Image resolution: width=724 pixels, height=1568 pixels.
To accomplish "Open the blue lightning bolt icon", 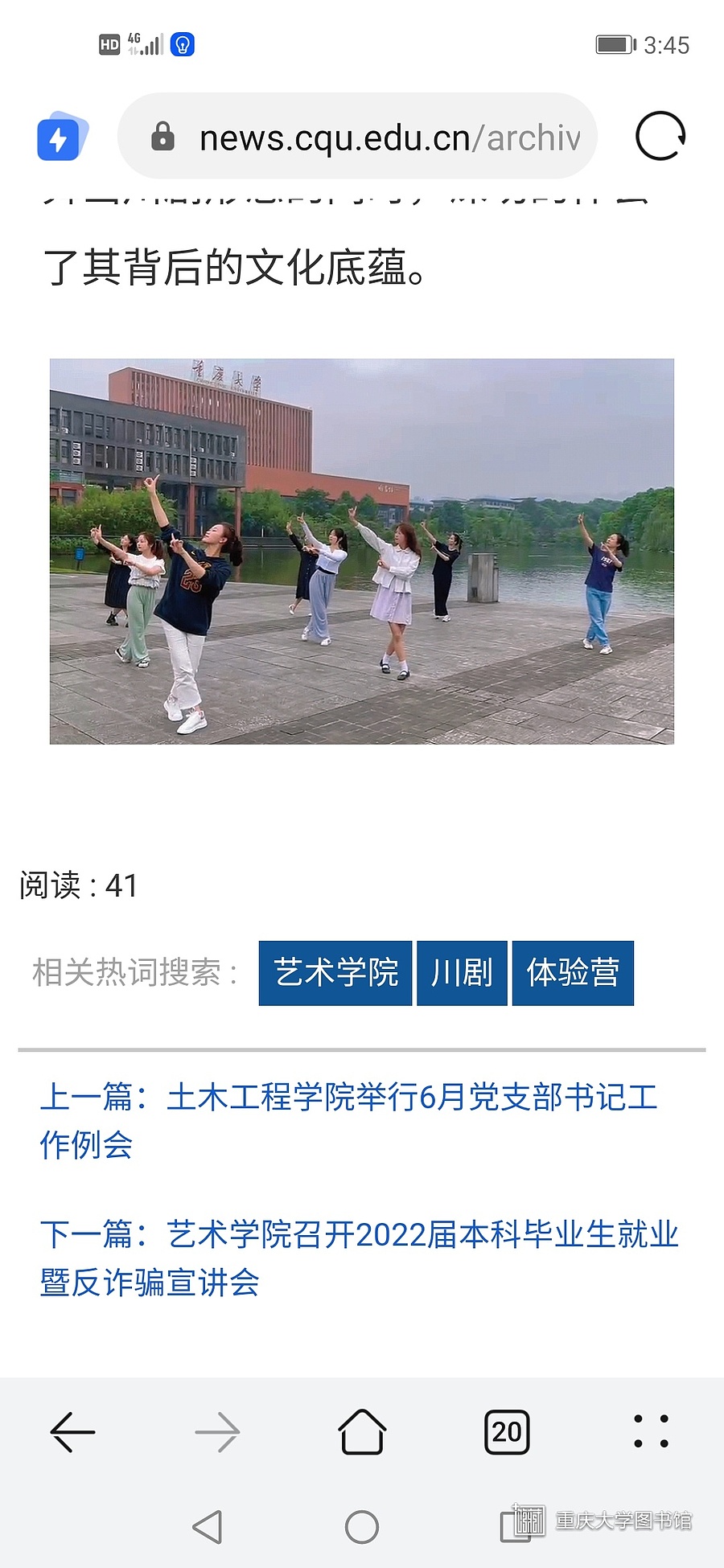I will point(61,138).
